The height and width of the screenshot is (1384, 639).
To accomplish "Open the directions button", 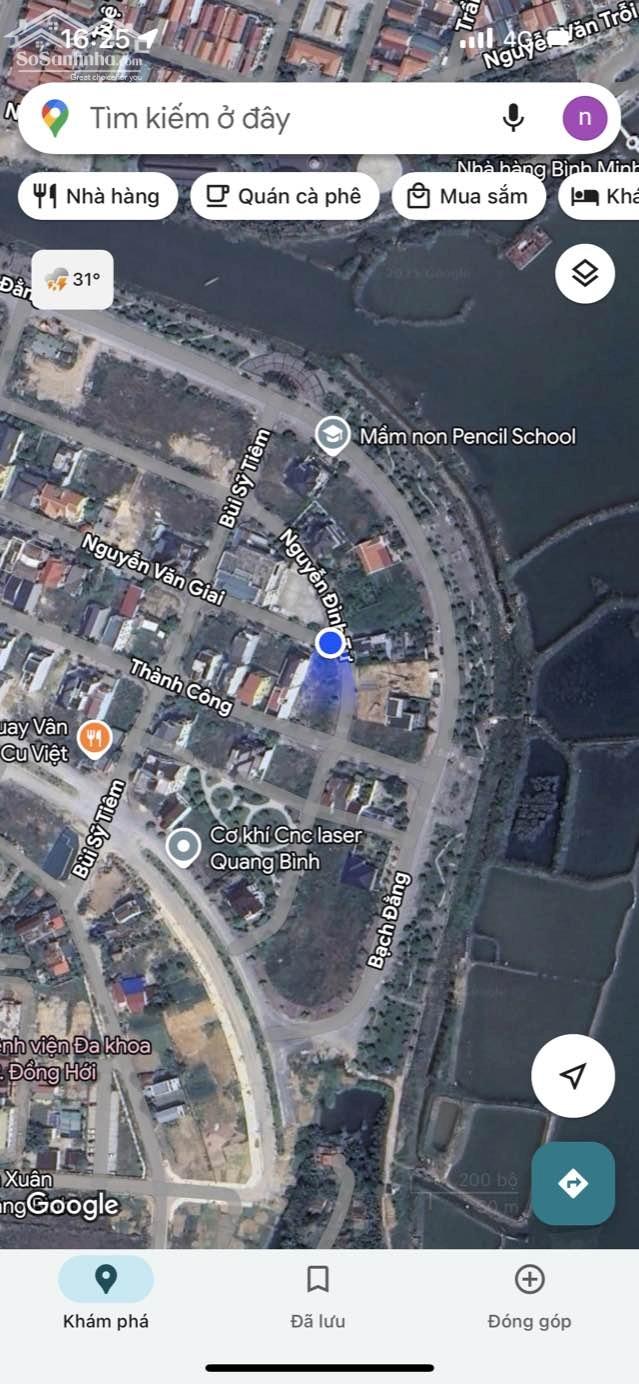I will [x=573, y=1184].
